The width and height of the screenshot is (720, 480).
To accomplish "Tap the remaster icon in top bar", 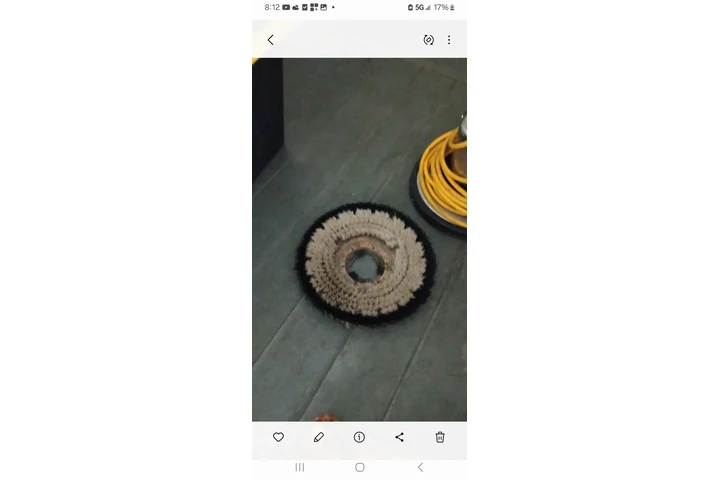I will pyautogui.click(x=429, y=40).
